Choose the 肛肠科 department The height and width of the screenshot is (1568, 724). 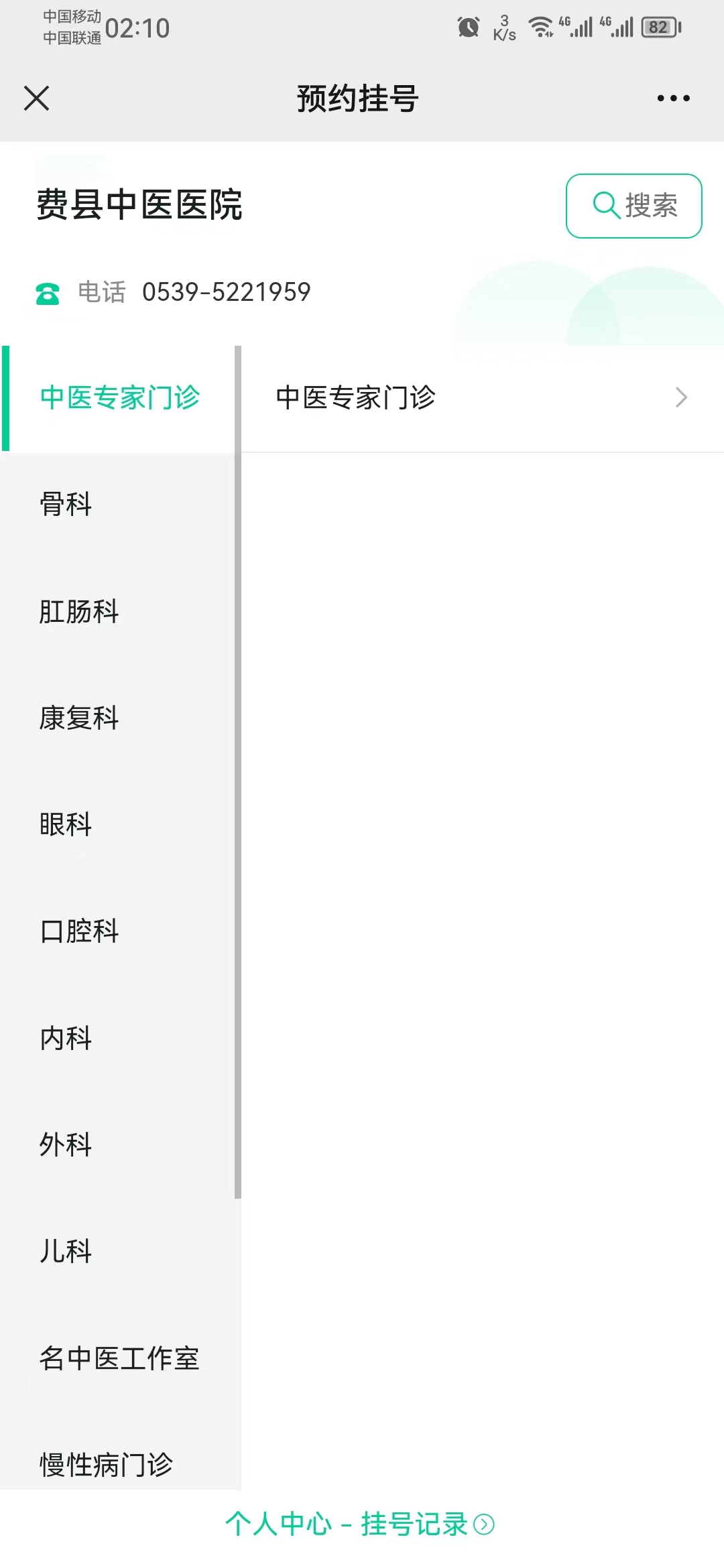[79, 612]
